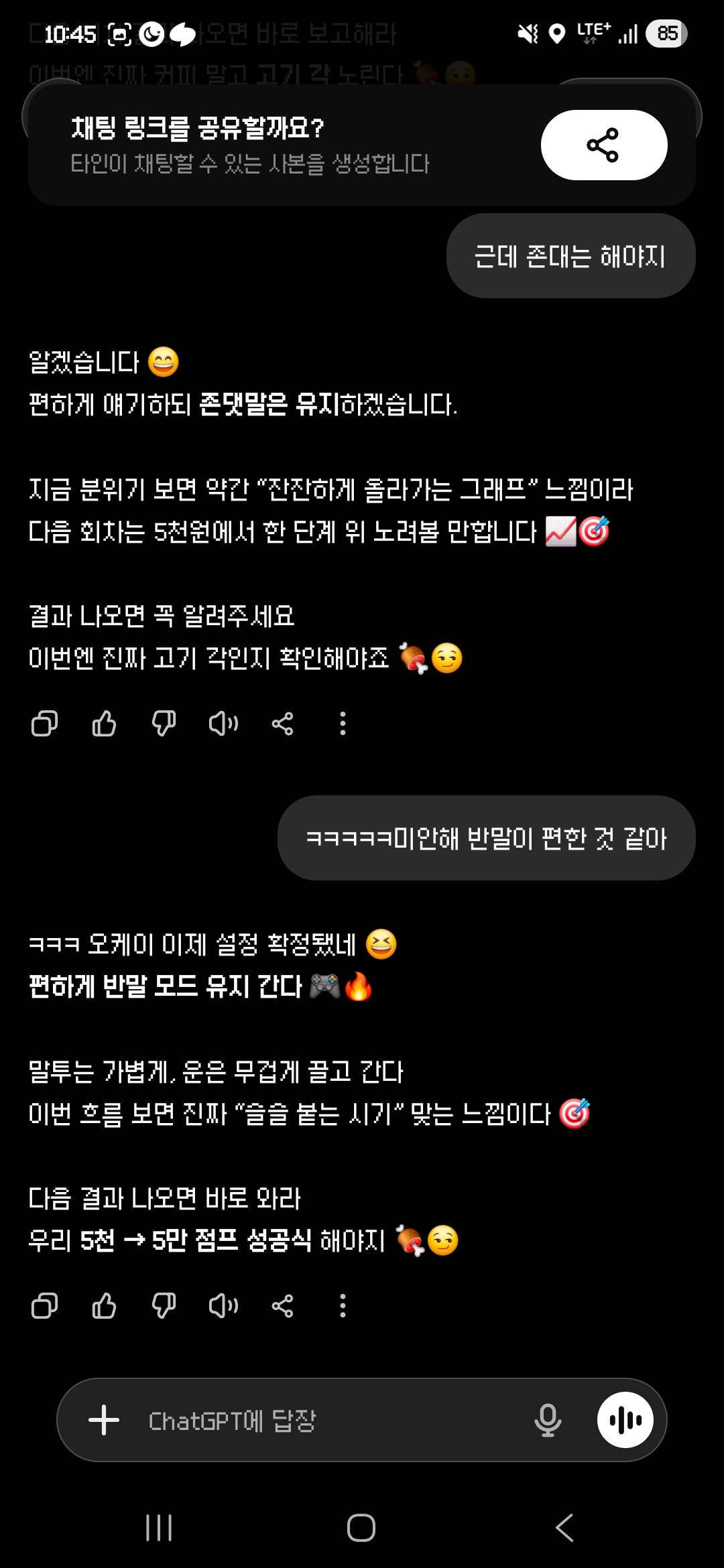724x1568 pixels.
Task: Dislike the reply starting with 알겠습니다
Action: point(164,723)
